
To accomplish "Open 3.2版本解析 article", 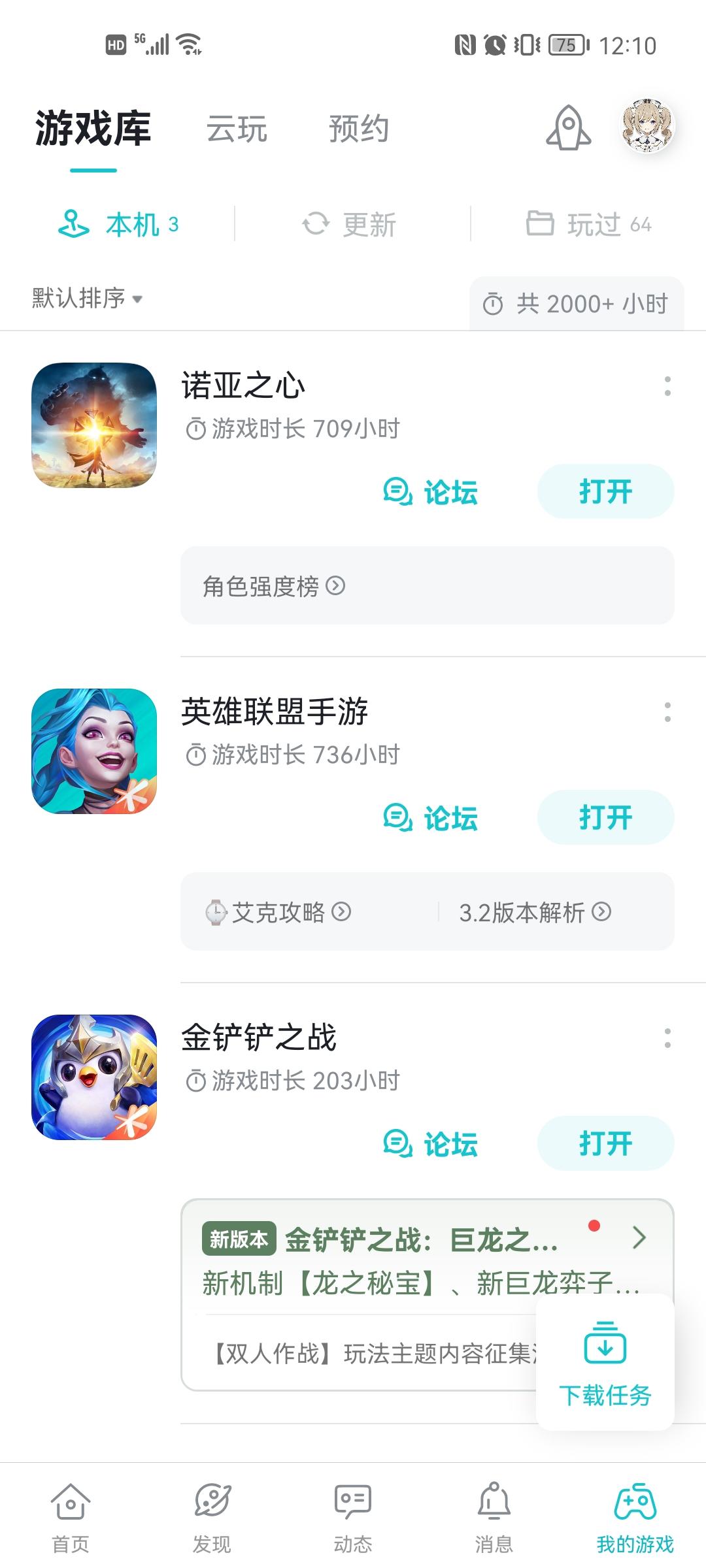I will tap(535, 912).
